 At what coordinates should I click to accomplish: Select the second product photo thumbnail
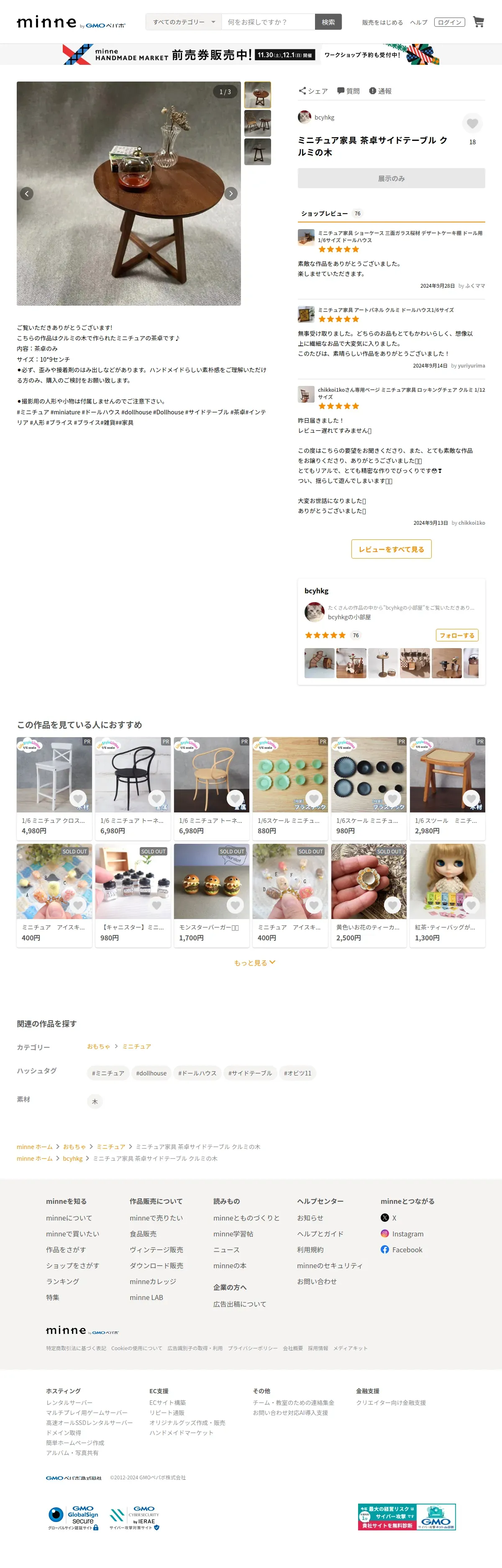coord(257,124)
